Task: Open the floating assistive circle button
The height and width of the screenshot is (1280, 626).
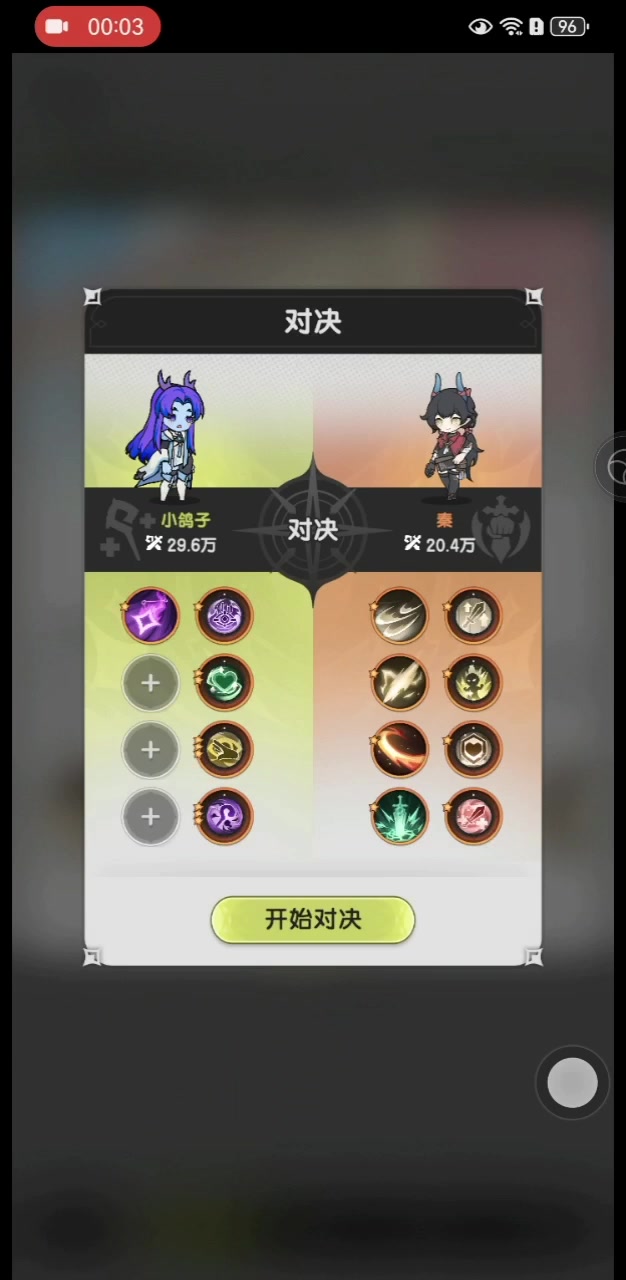Action: (x=573, y=1082)
